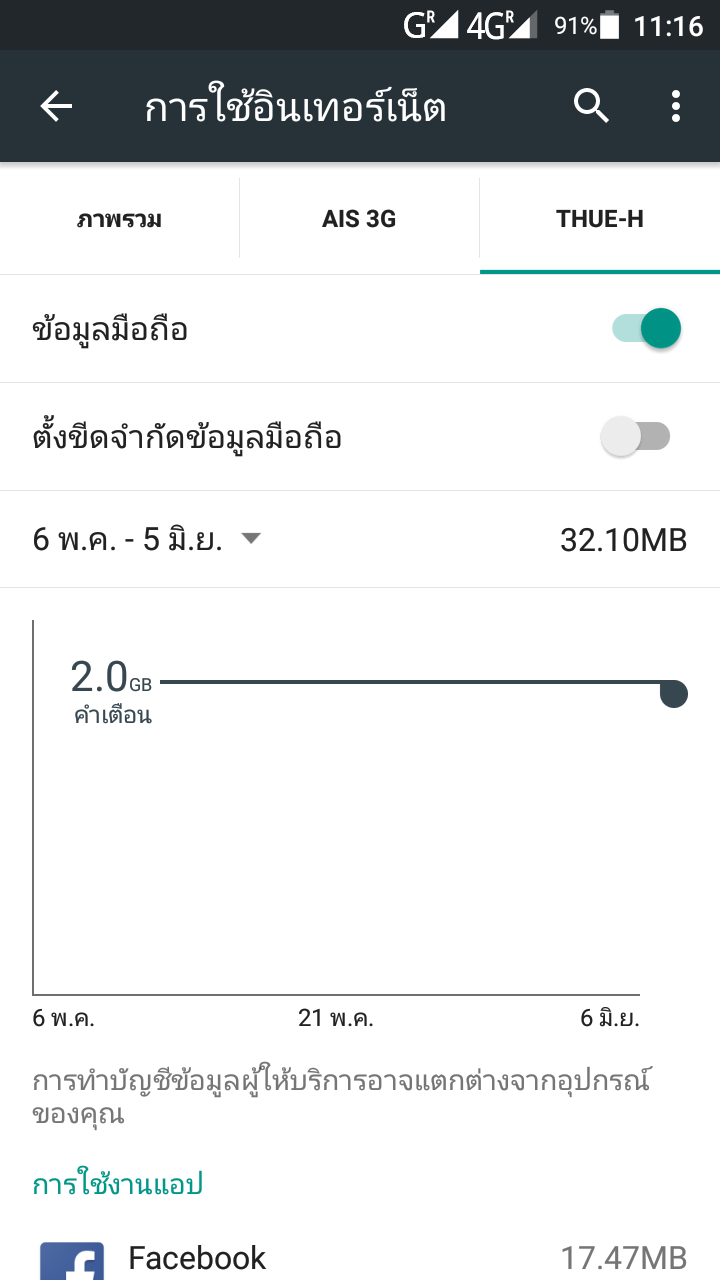720x1280 pixels.
Task: Switch to the AIS 3G tab
Action: [x=359, y=219]
